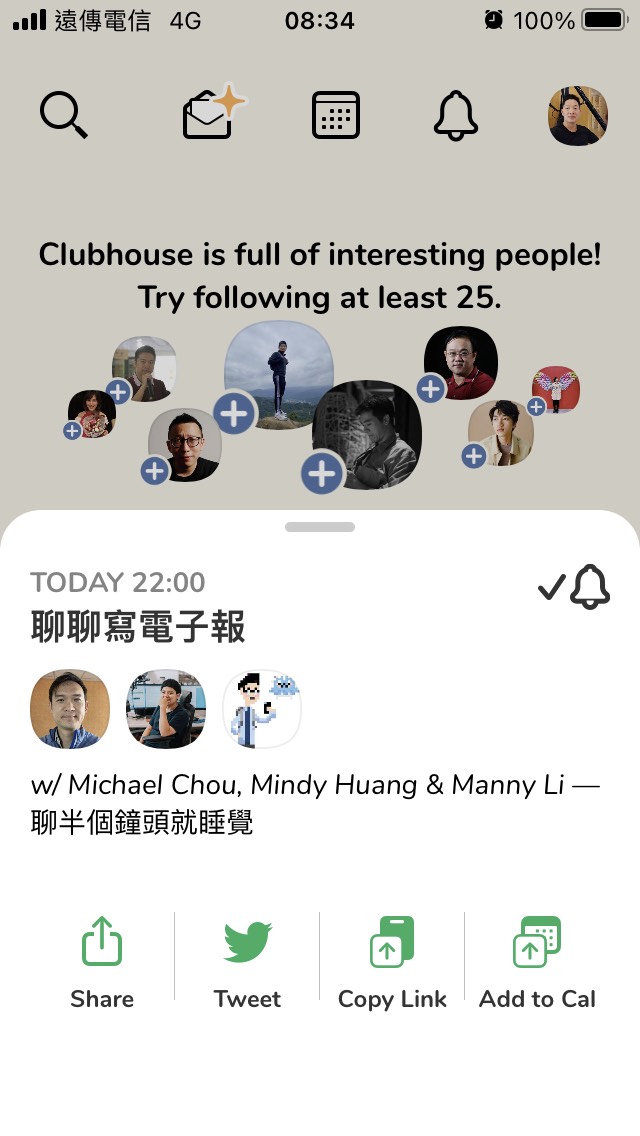View the second host's profile photo
The image size is (640, 1136).
coord(166,708)
